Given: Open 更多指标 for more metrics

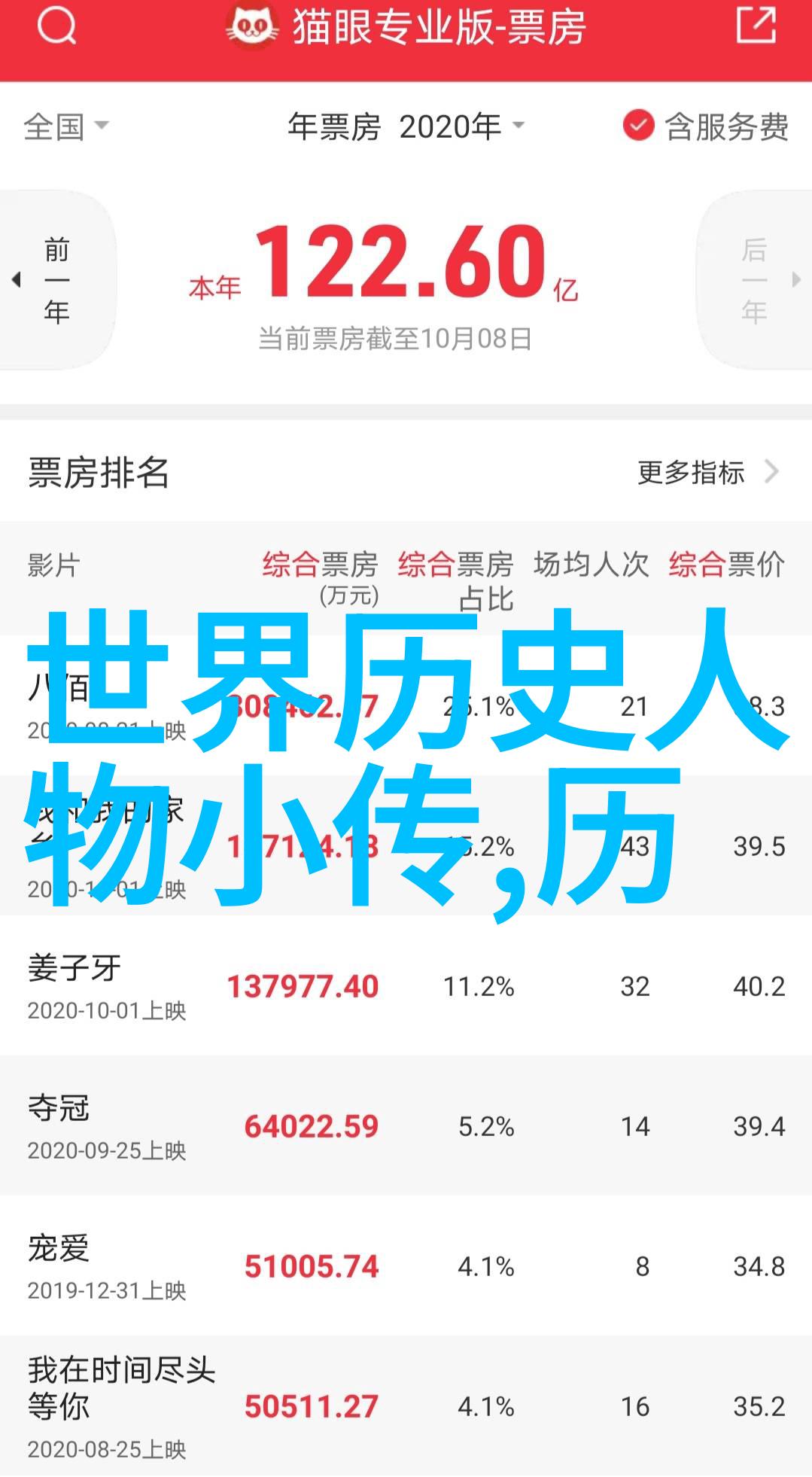Looking at the screenshot, I should pyautogui.click(x=708, y=473).
